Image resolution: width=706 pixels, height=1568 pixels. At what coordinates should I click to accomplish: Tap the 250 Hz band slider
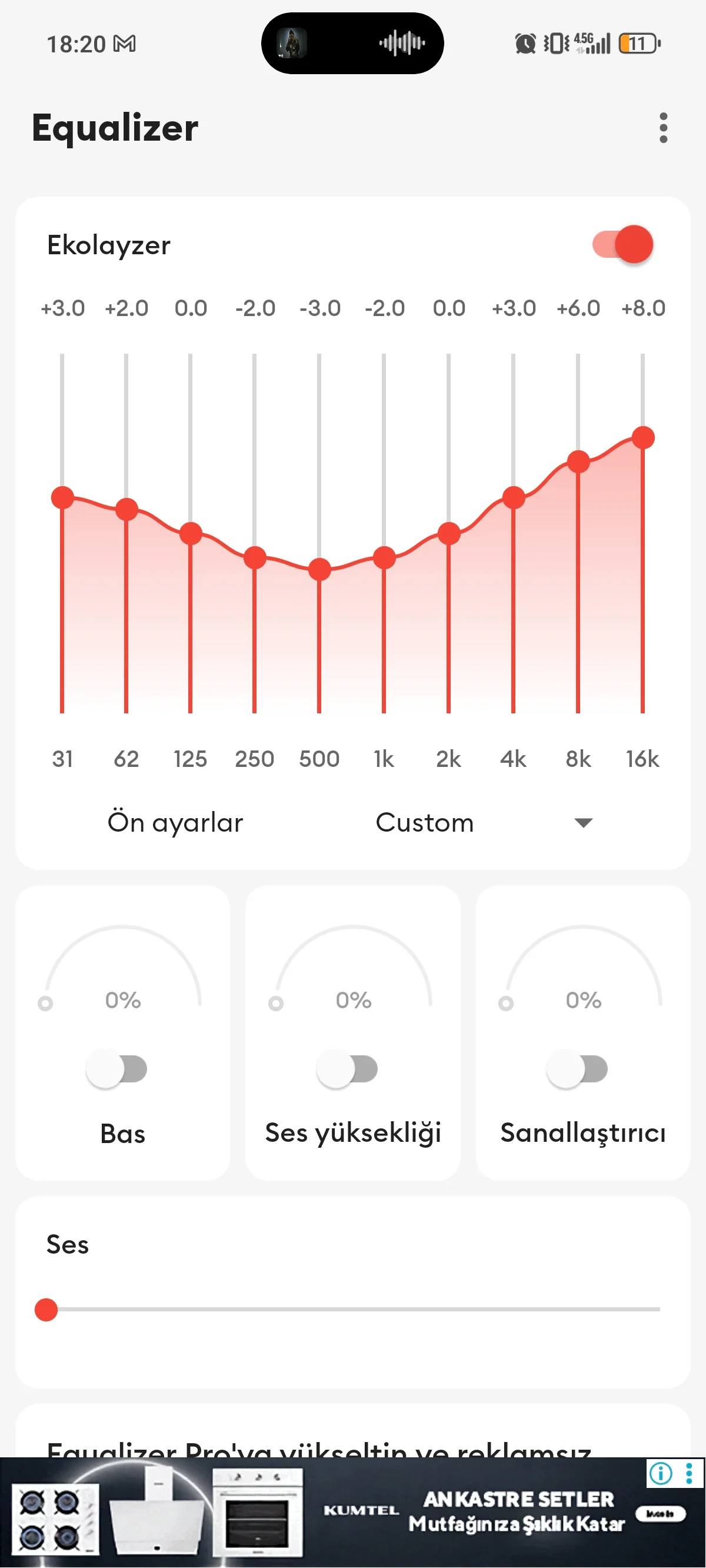click(x=255, y=557)
